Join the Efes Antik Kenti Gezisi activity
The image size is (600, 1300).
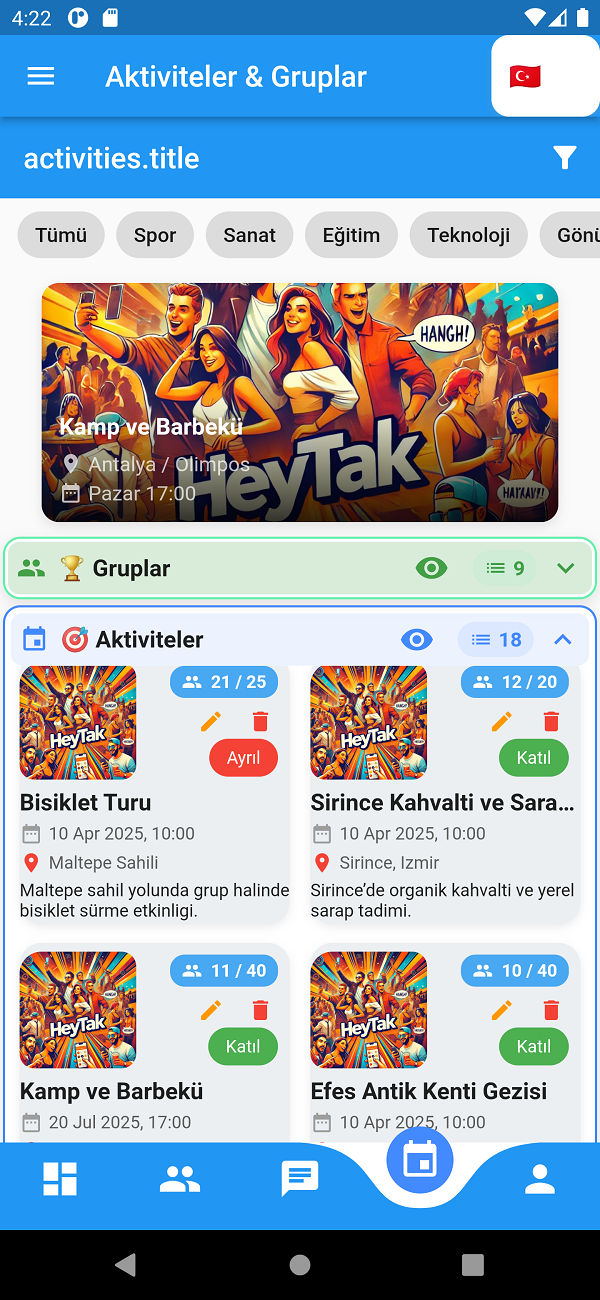pyautogui.click(x=533, y=1047)
